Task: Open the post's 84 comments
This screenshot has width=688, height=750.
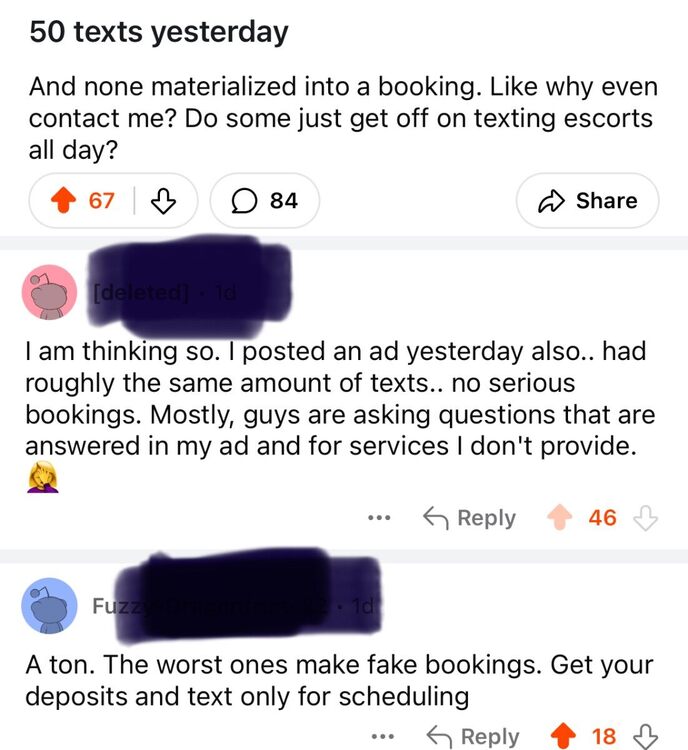Action: pyautogui.click(x=265, y=201)
